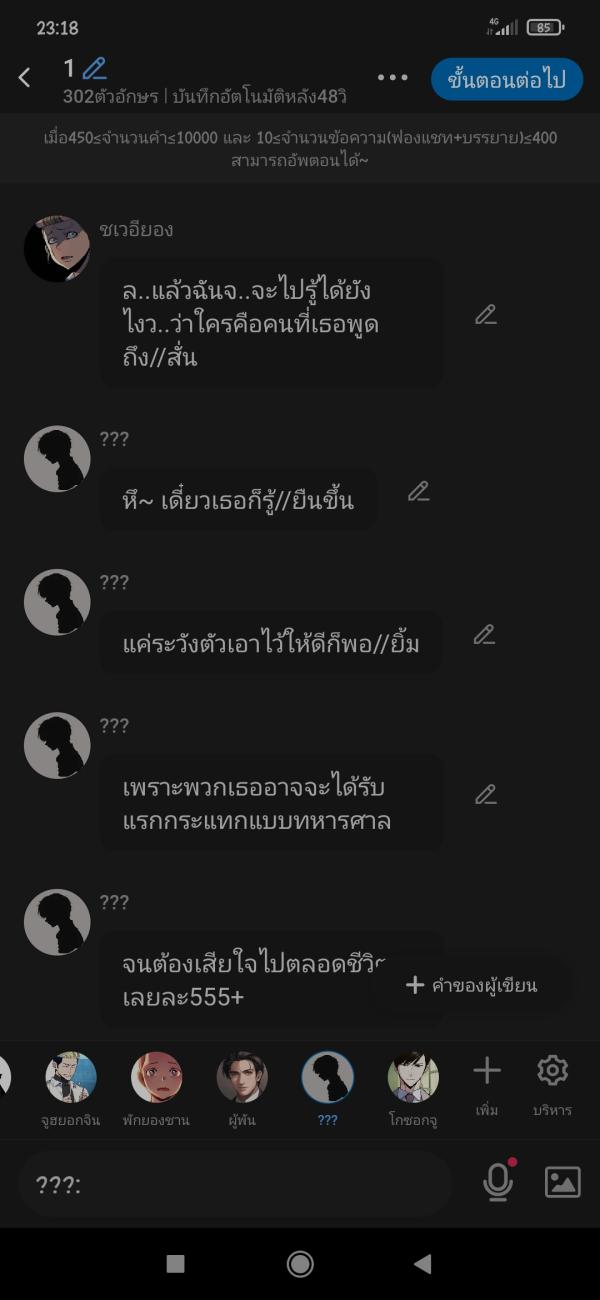This screenshot has height=1300, width=600.
Task: Open the three-dot overflow menu
Action: pyautogui.click(x=392, y=78)
